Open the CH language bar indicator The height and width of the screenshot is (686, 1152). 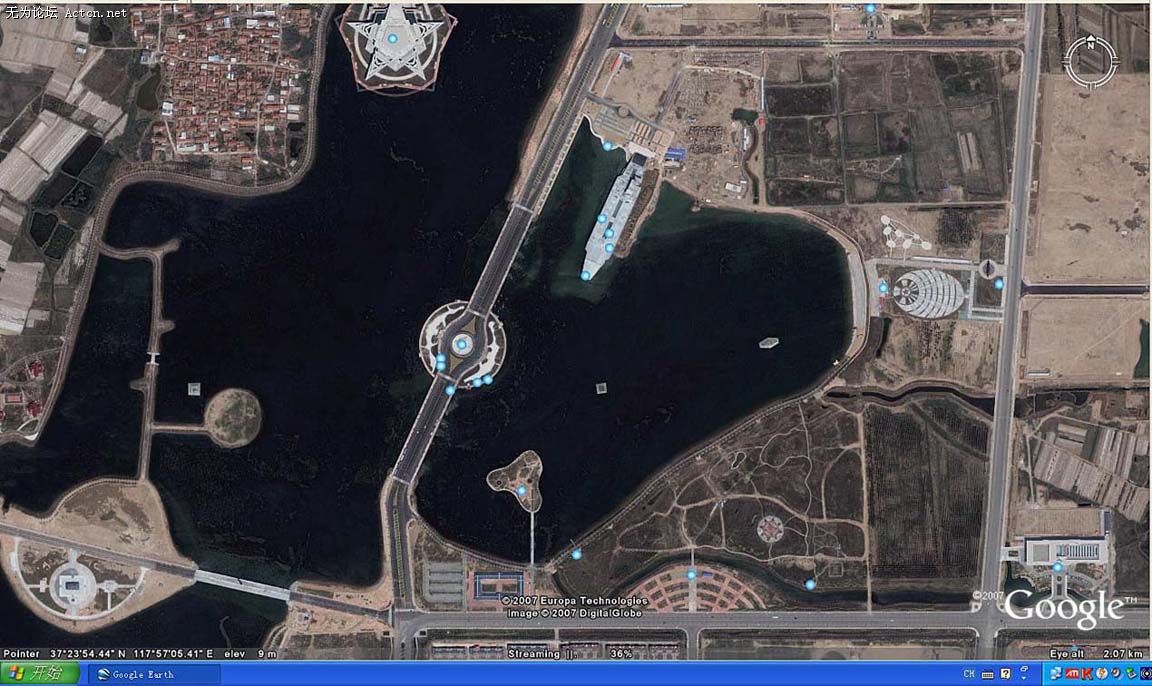click(x=969, y=674)
